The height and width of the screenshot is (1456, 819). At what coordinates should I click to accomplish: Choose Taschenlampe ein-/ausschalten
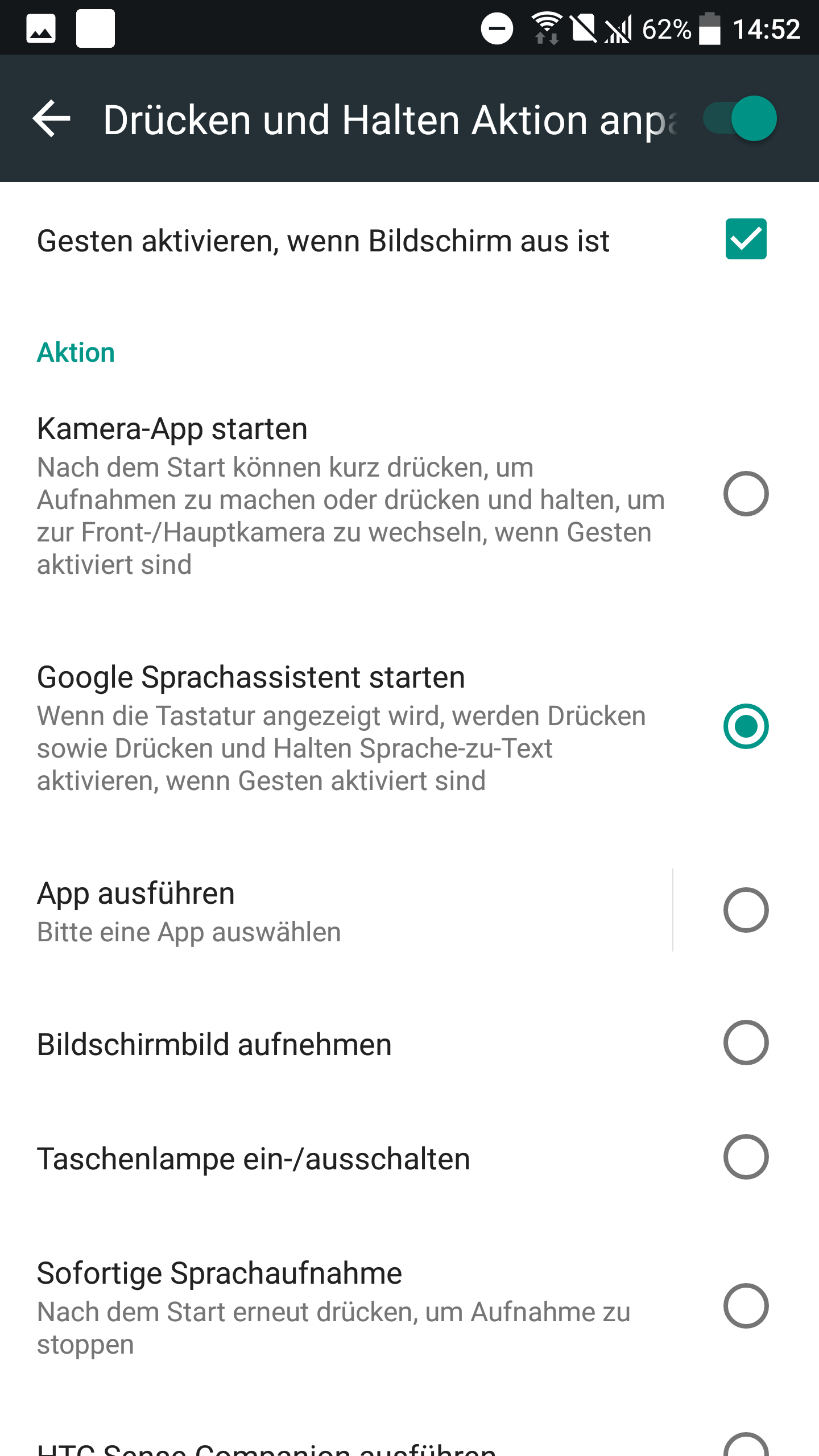[x=745, y=1157]
